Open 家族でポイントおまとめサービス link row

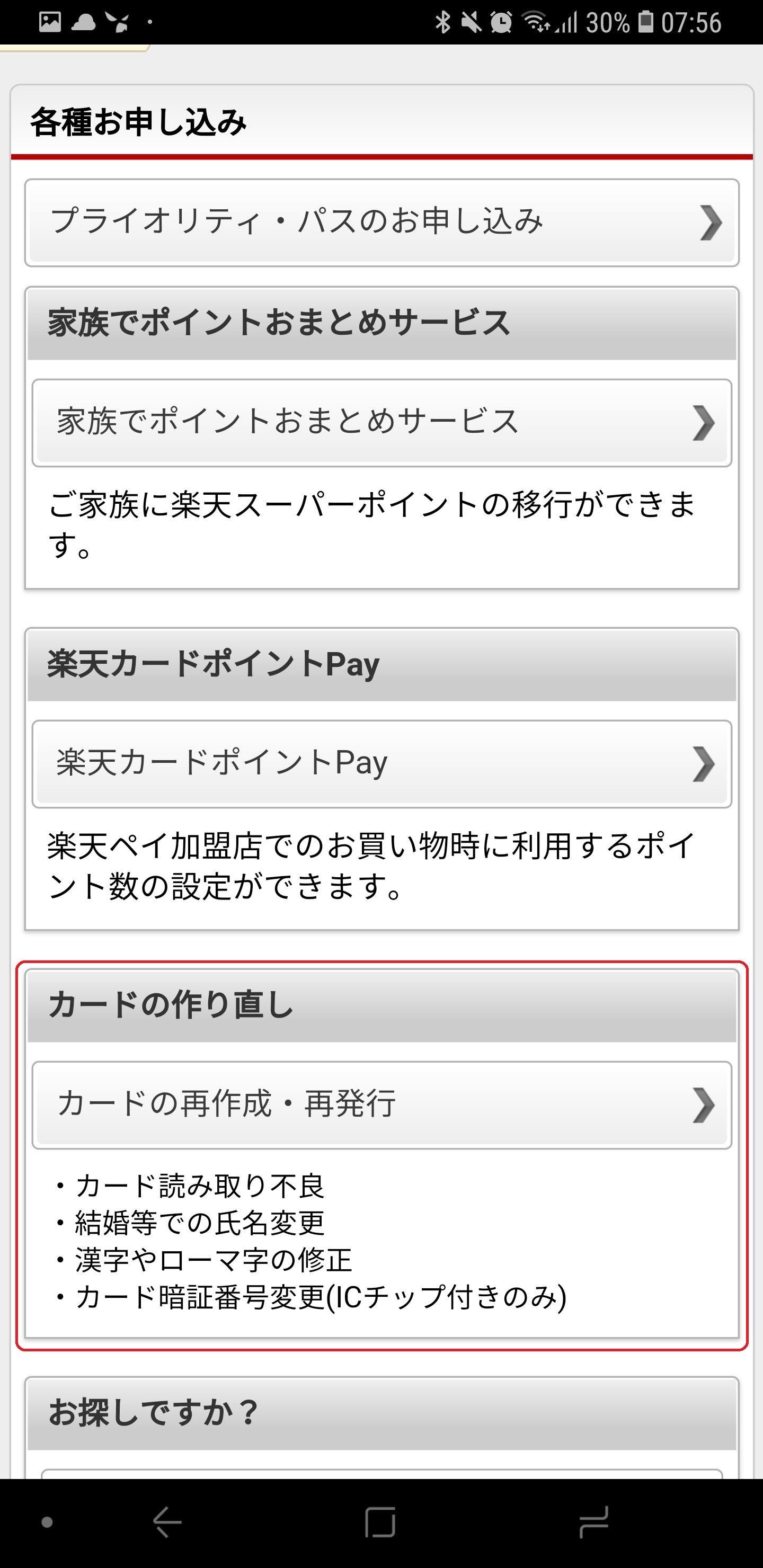(381, 422)
